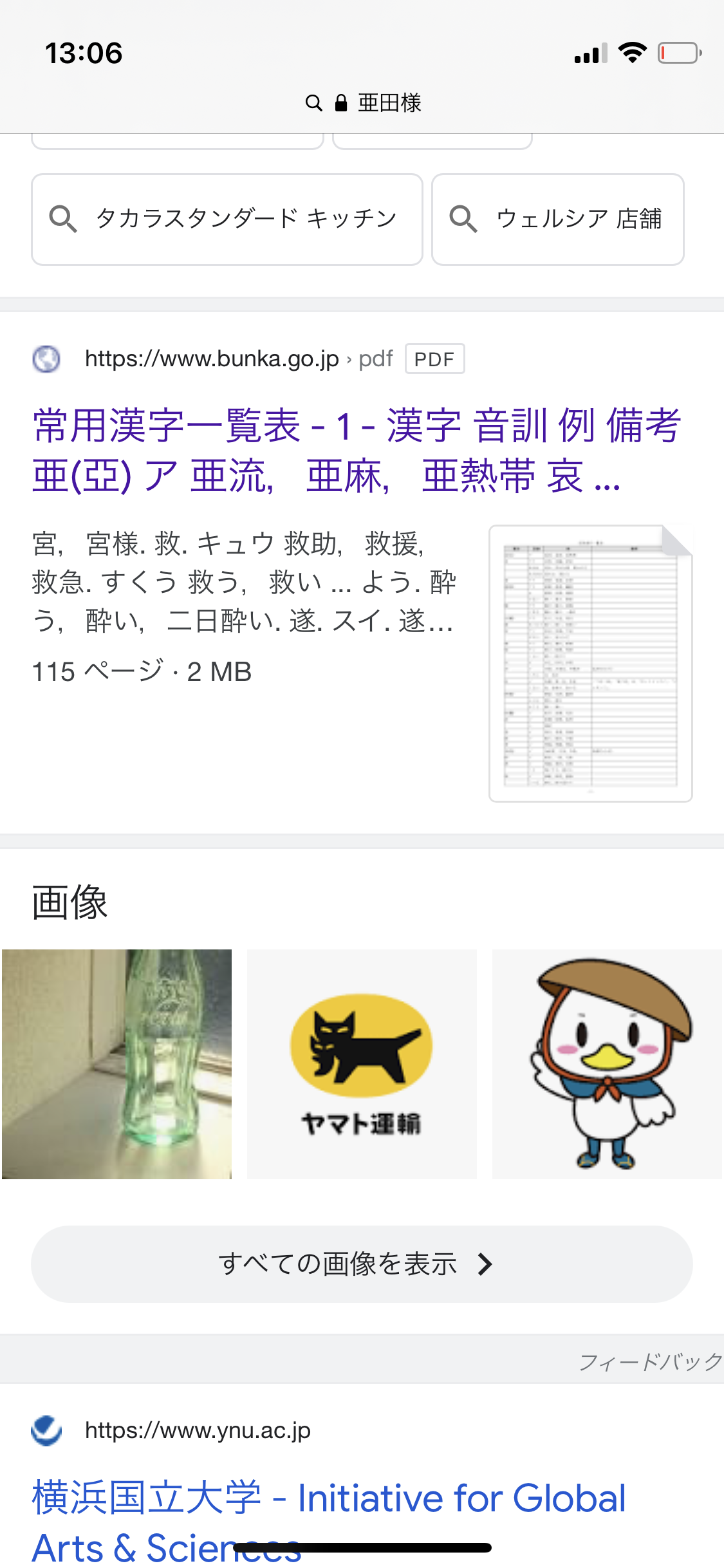This screenshot has width=724, height=1568.
Task: Open the duck mascot image result
Action: [607, 1064]
